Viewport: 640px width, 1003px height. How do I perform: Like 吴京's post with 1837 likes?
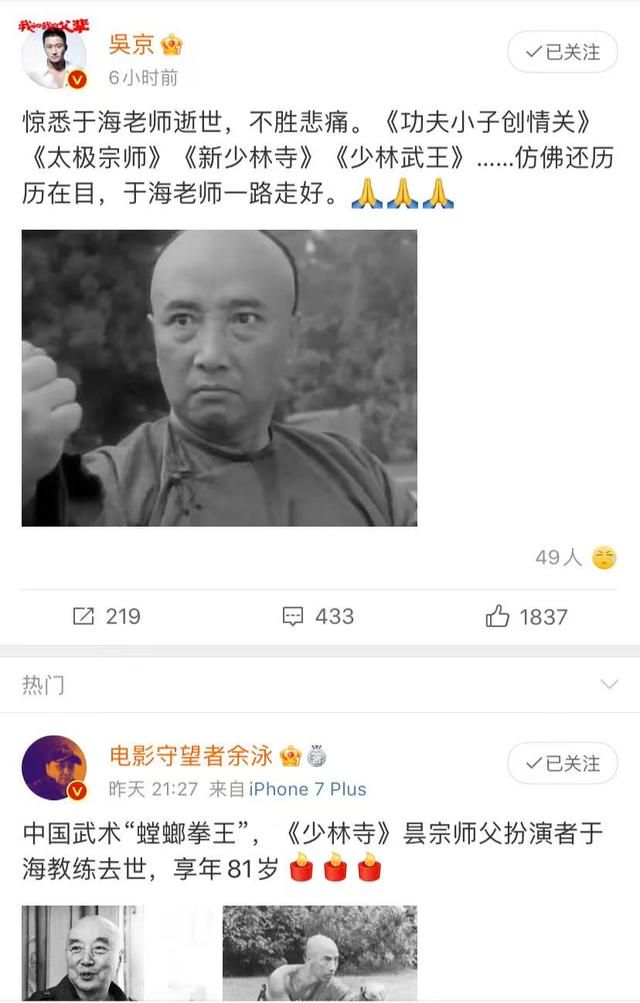527,617
